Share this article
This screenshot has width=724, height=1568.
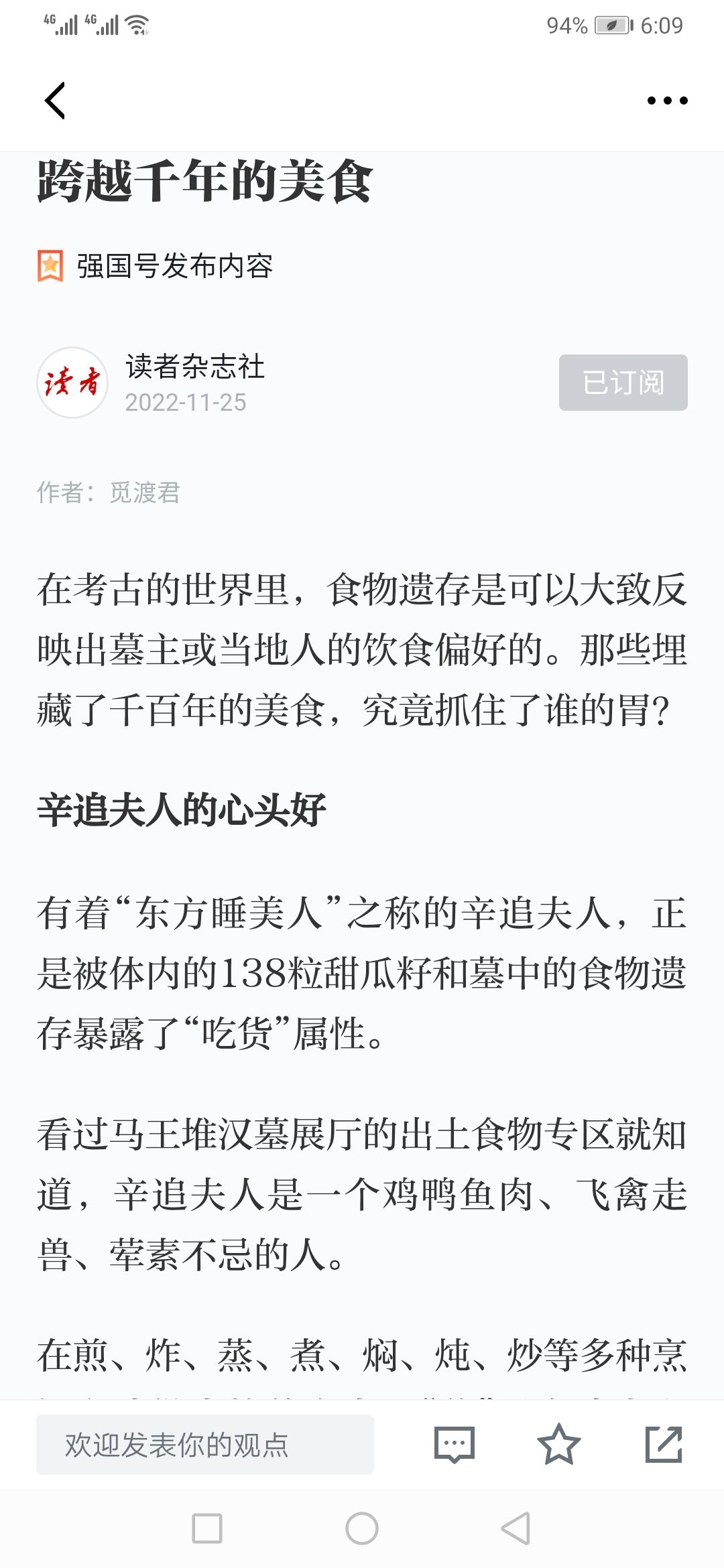[x=663, y=1444]
